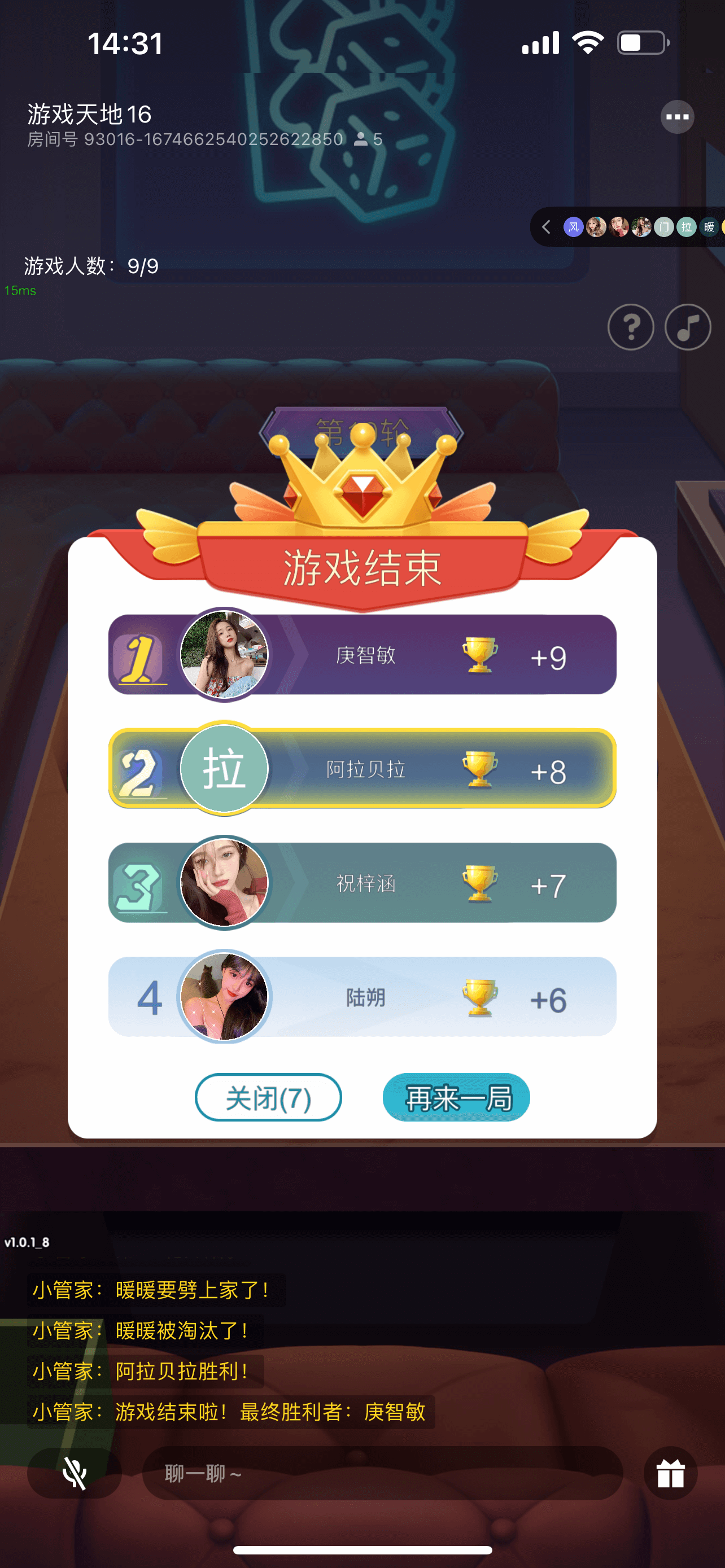This screenshot has width=725, height=1568.
Task: Toggle the muted microphone button
Action: (75, 1473)
